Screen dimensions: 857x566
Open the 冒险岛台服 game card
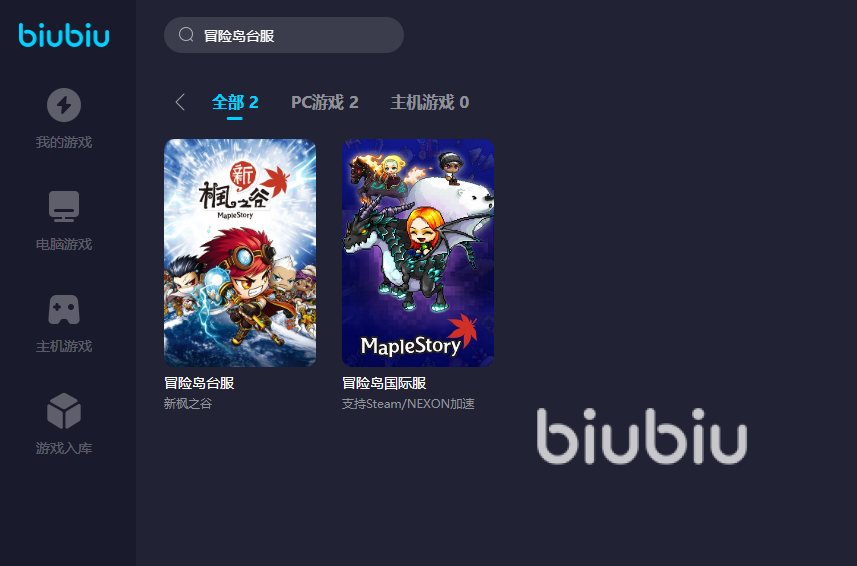(240, 253)
